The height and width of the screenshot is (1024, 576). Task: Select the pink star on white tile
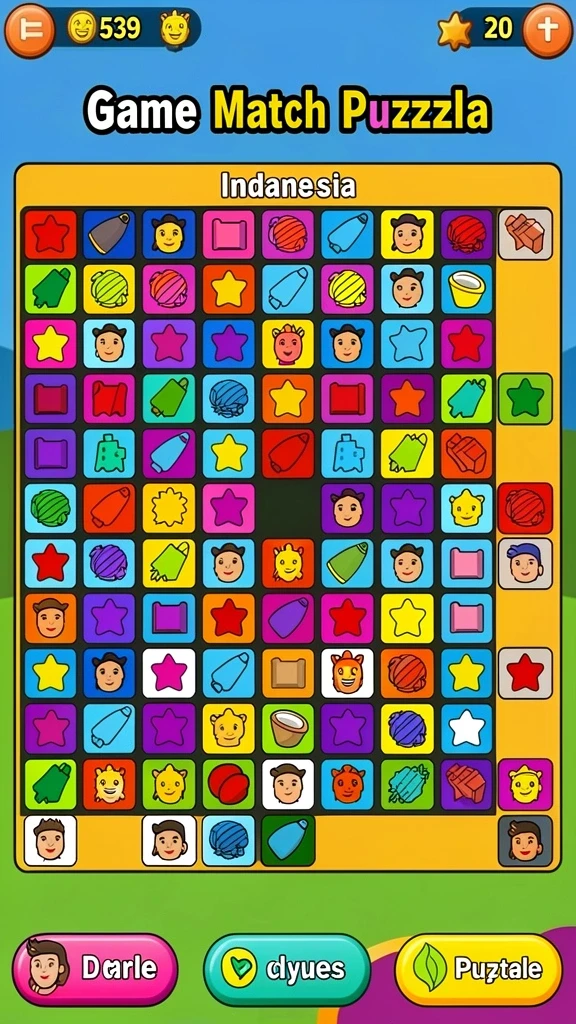point(169,673)
